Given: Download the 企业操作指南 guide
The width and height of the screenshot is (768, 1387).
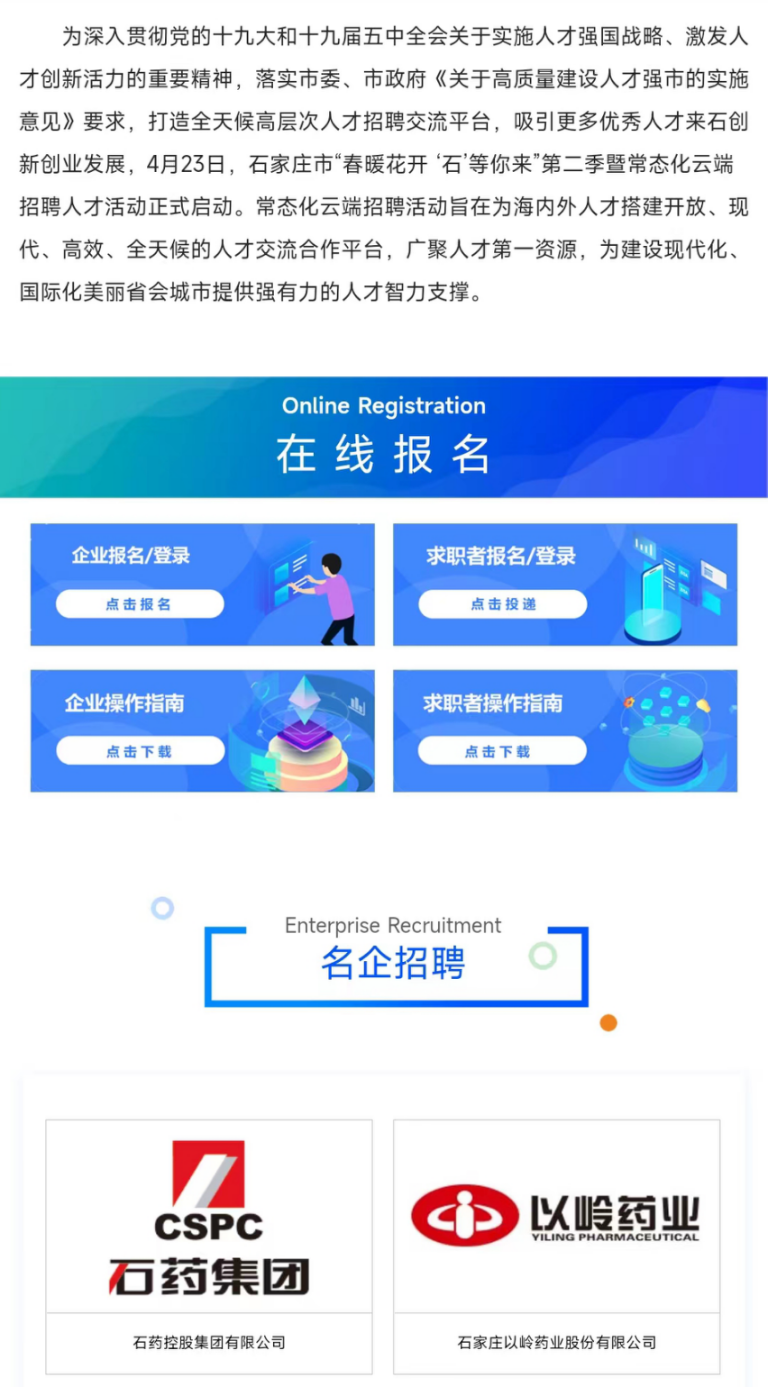Looking at the screenshot, I should click(x=140, y=750).
